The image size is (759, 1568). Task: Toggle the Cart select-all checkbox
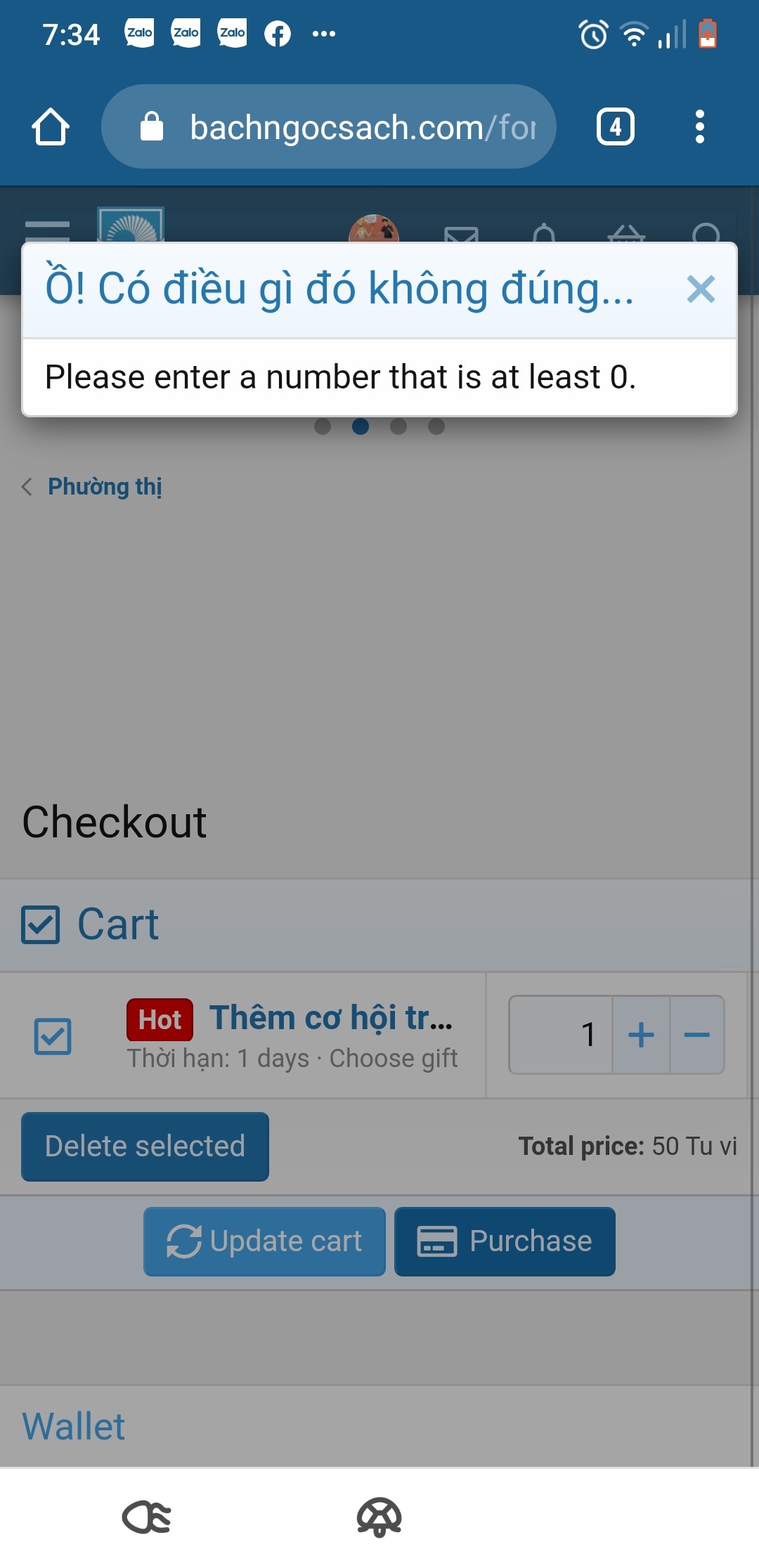tap(41, 925)
